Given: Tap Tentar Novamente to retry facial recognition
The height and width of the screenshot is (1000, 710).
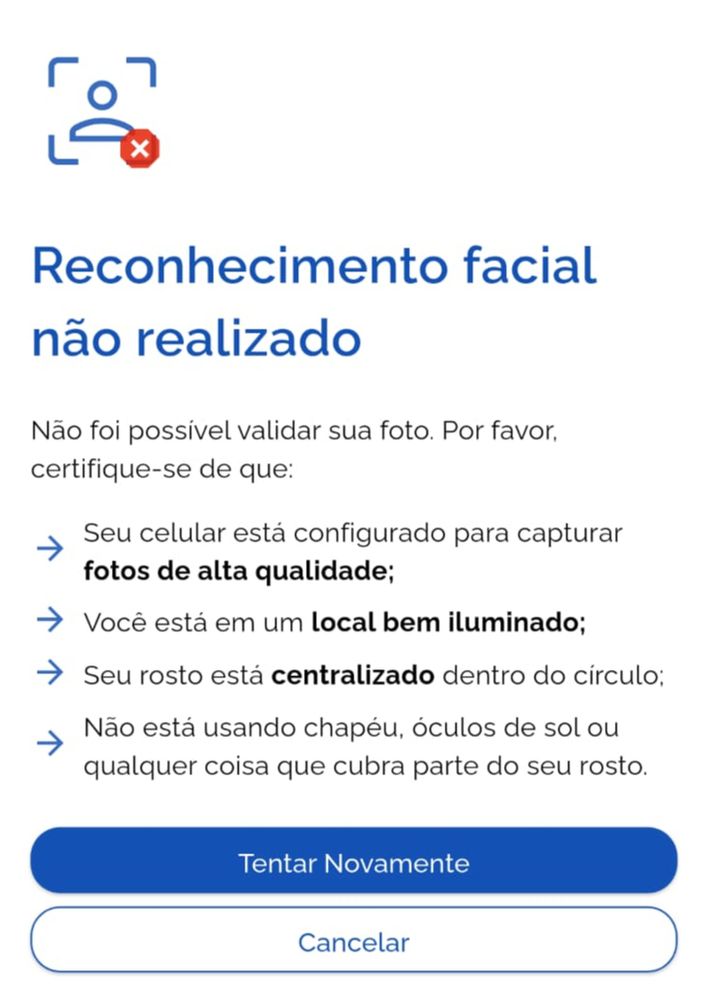Looking at the screenshot, I should (354, 861).
